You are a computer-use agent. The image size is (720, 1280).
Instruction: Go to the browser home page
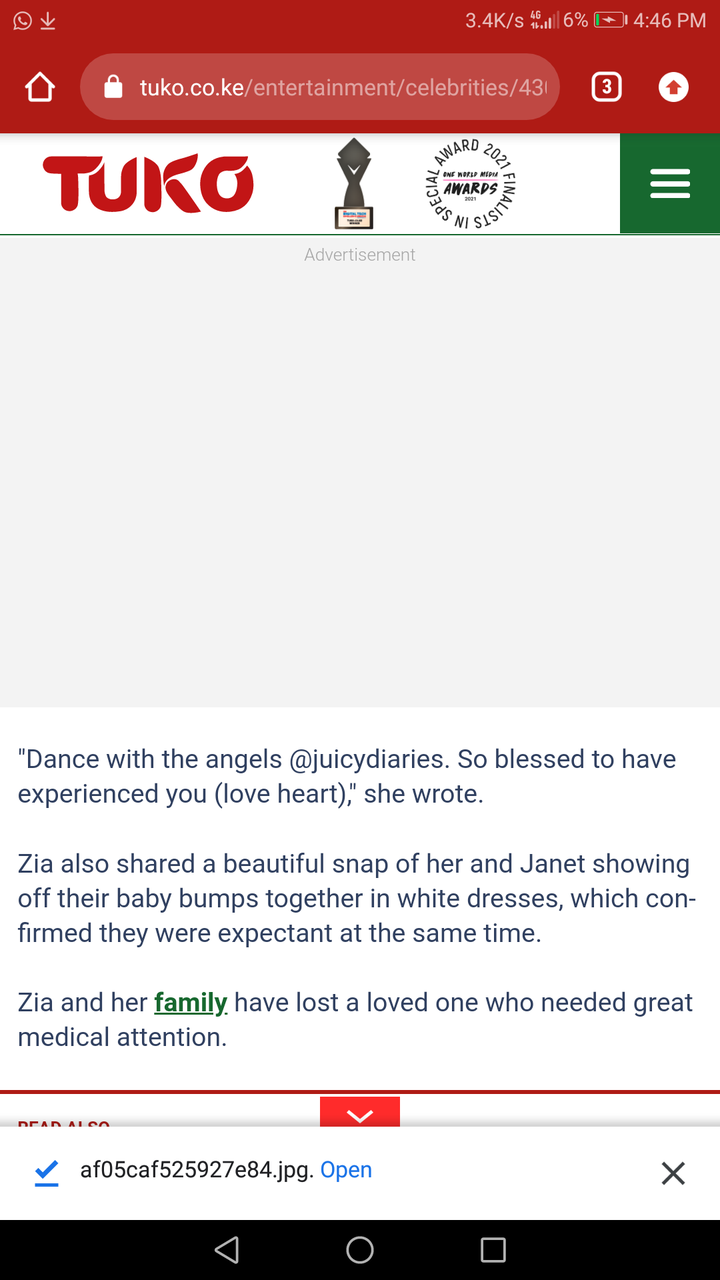tap(40, 88)
